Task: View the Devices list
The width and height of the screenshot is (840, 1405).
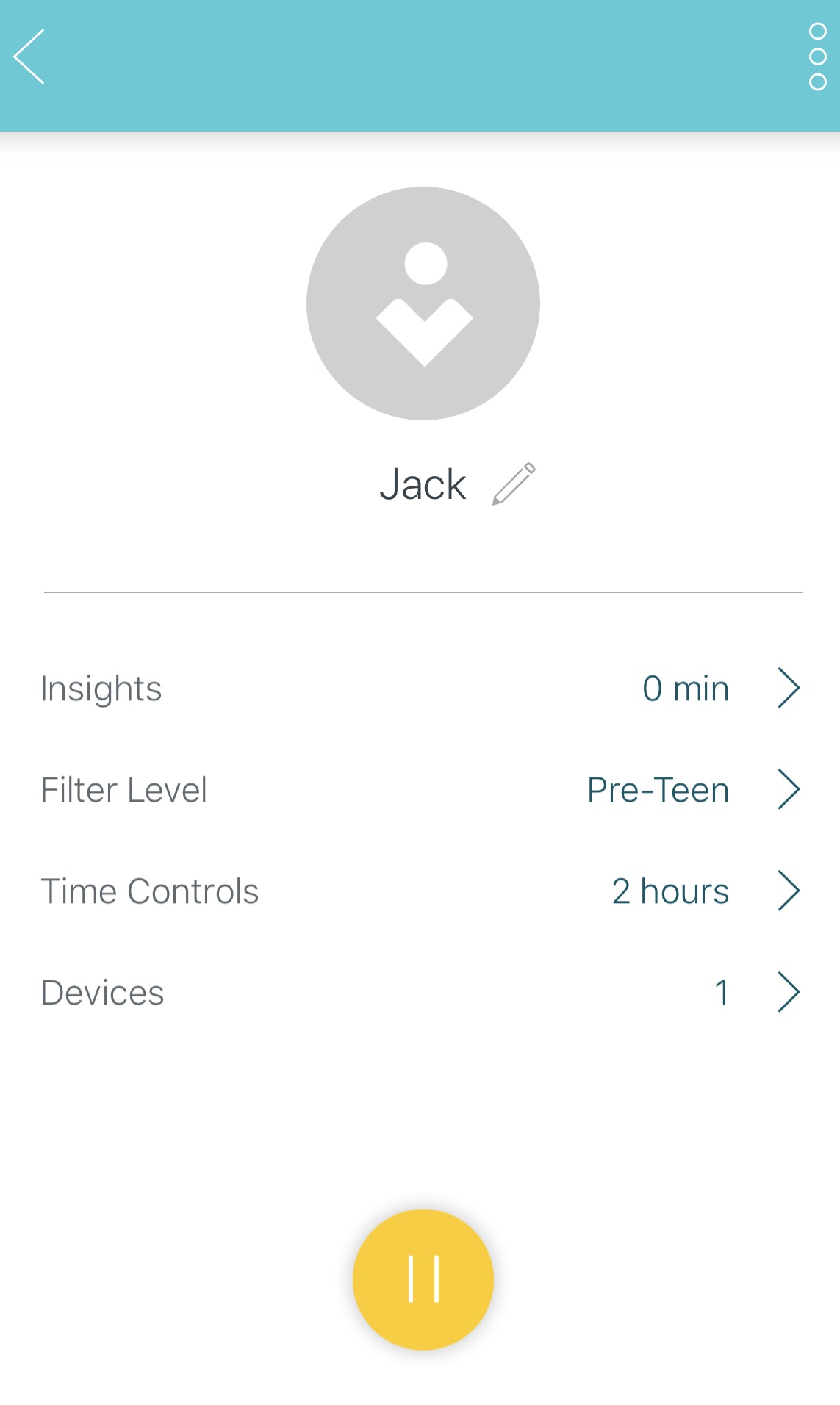Action: [x=420, y=993]
